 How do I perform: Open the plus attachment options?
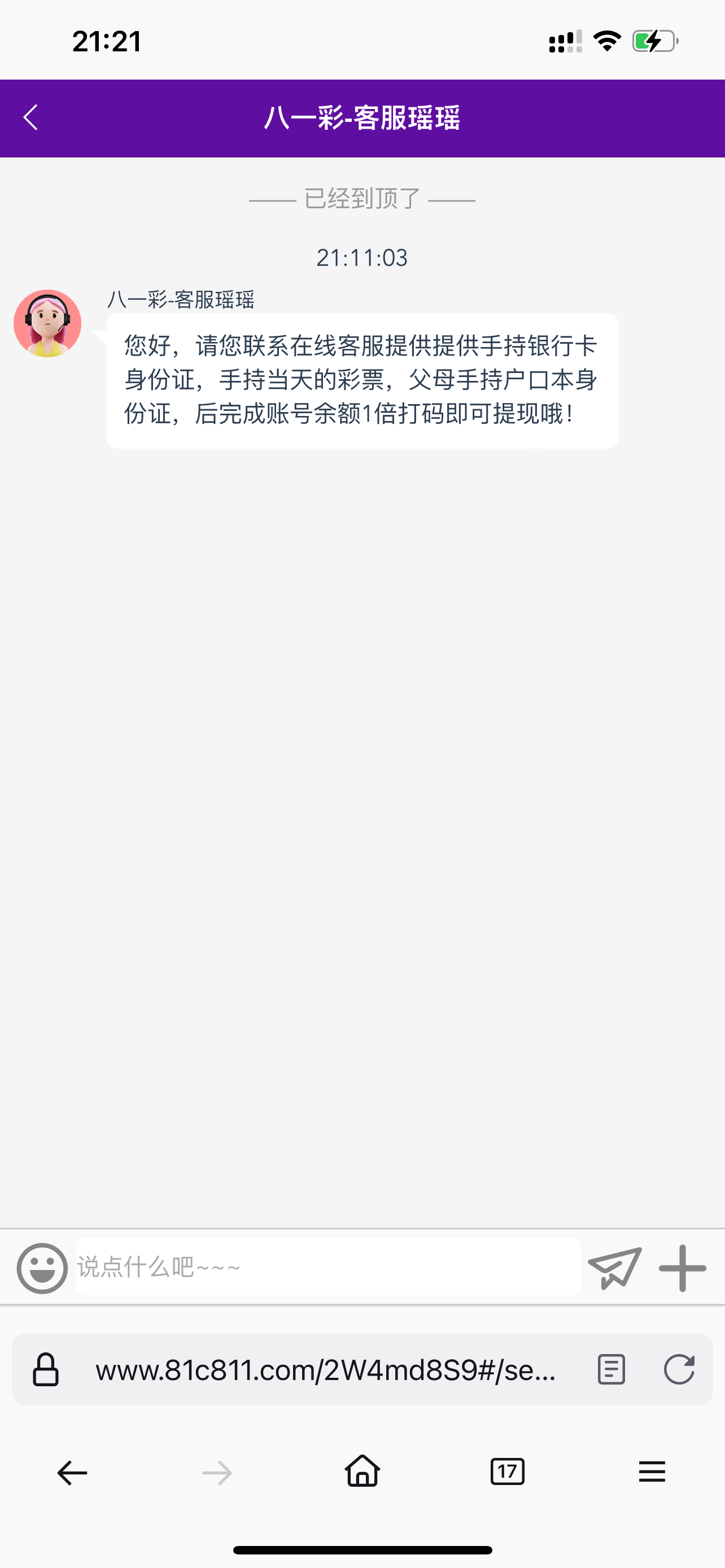(683, 1268)
